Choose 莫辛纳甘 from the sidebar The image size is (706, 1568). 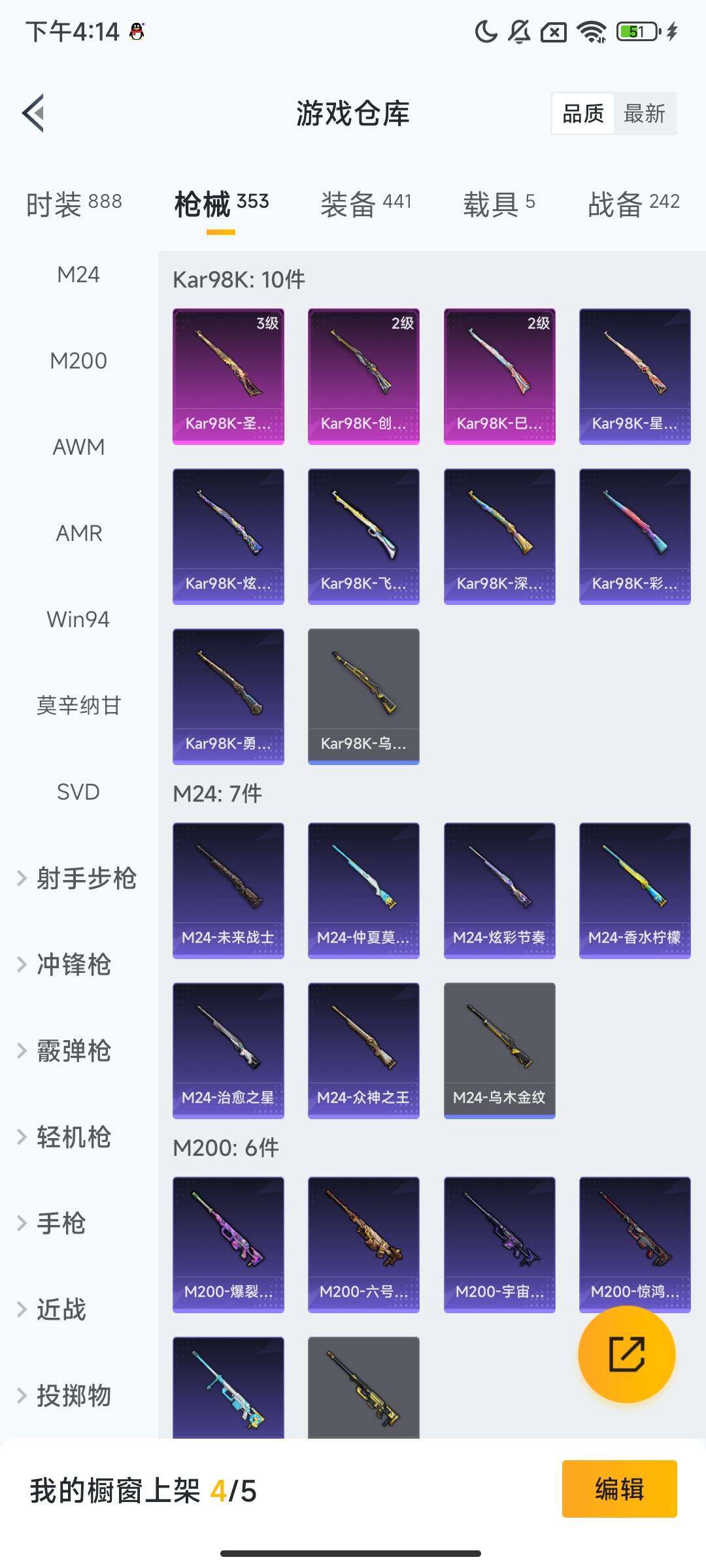pos(78,706)
